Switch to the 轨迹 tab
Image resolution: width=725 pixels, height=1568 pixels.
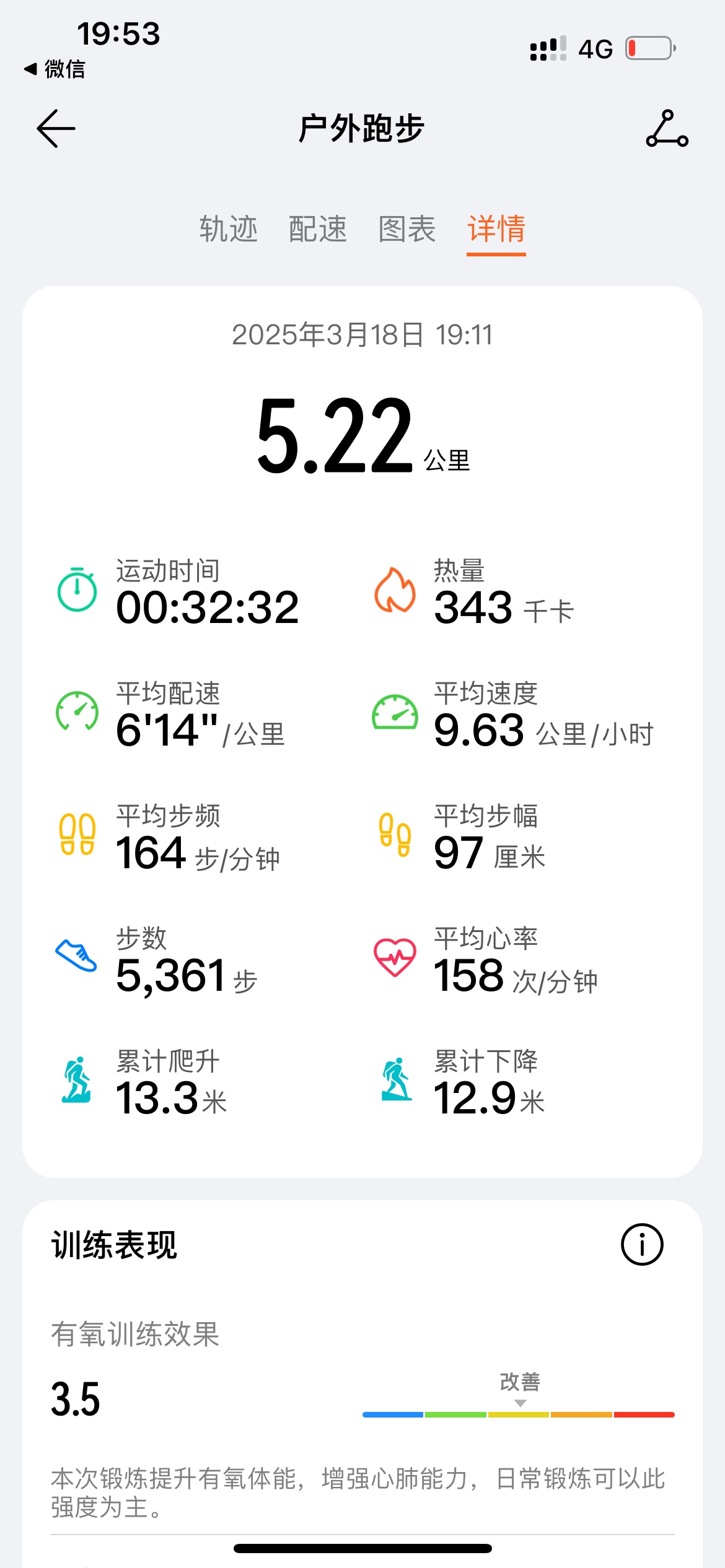[x=228, y=229]
